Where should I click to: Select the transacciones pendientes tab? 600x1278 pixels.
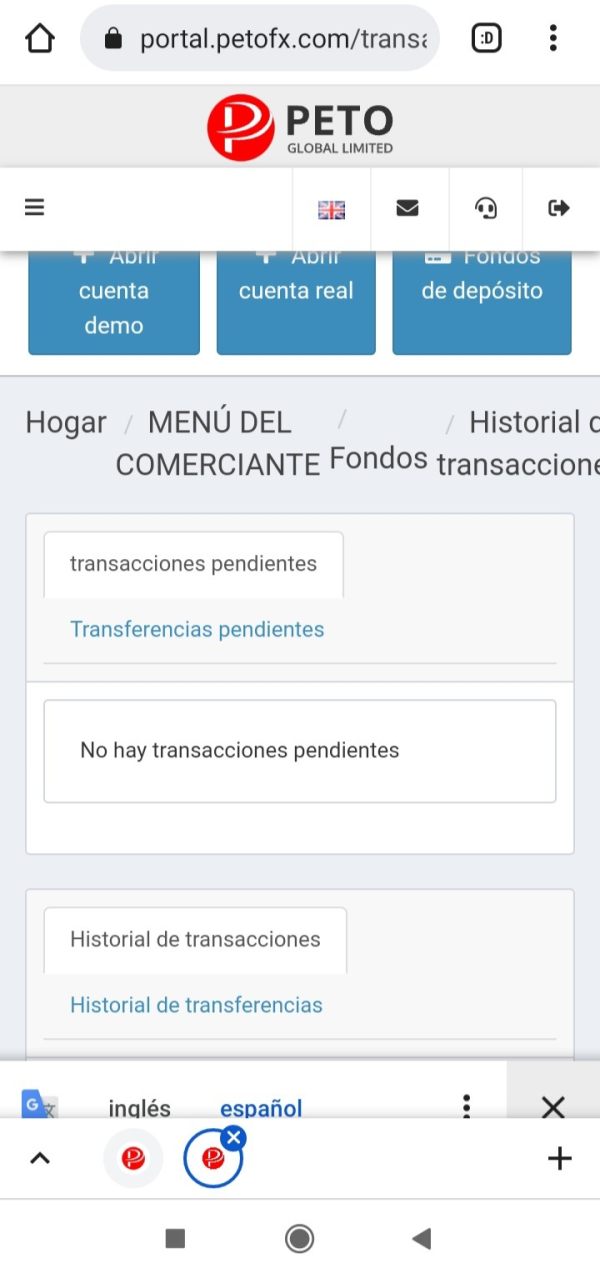tap(193, 564)
